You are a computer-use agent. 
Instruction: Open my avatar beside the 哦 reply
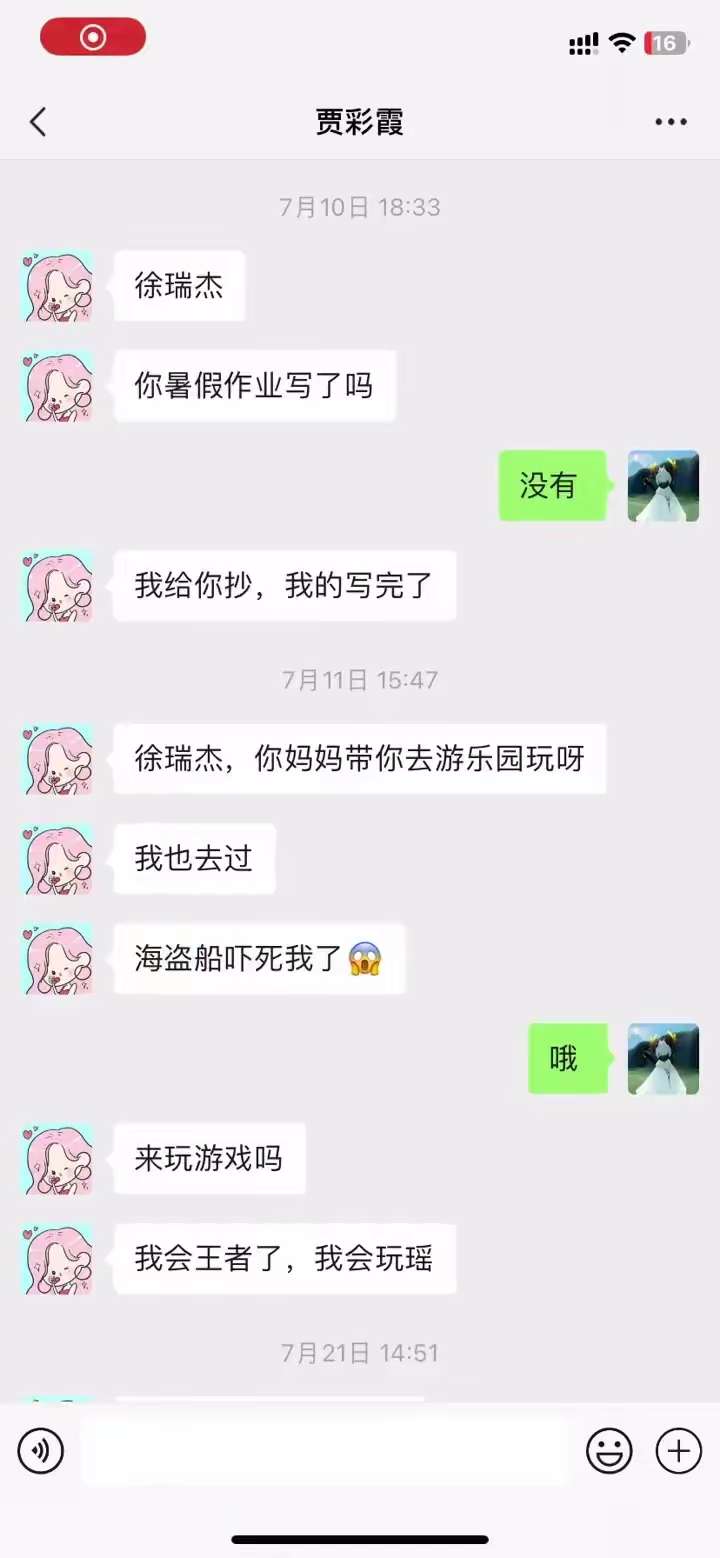663,1059
